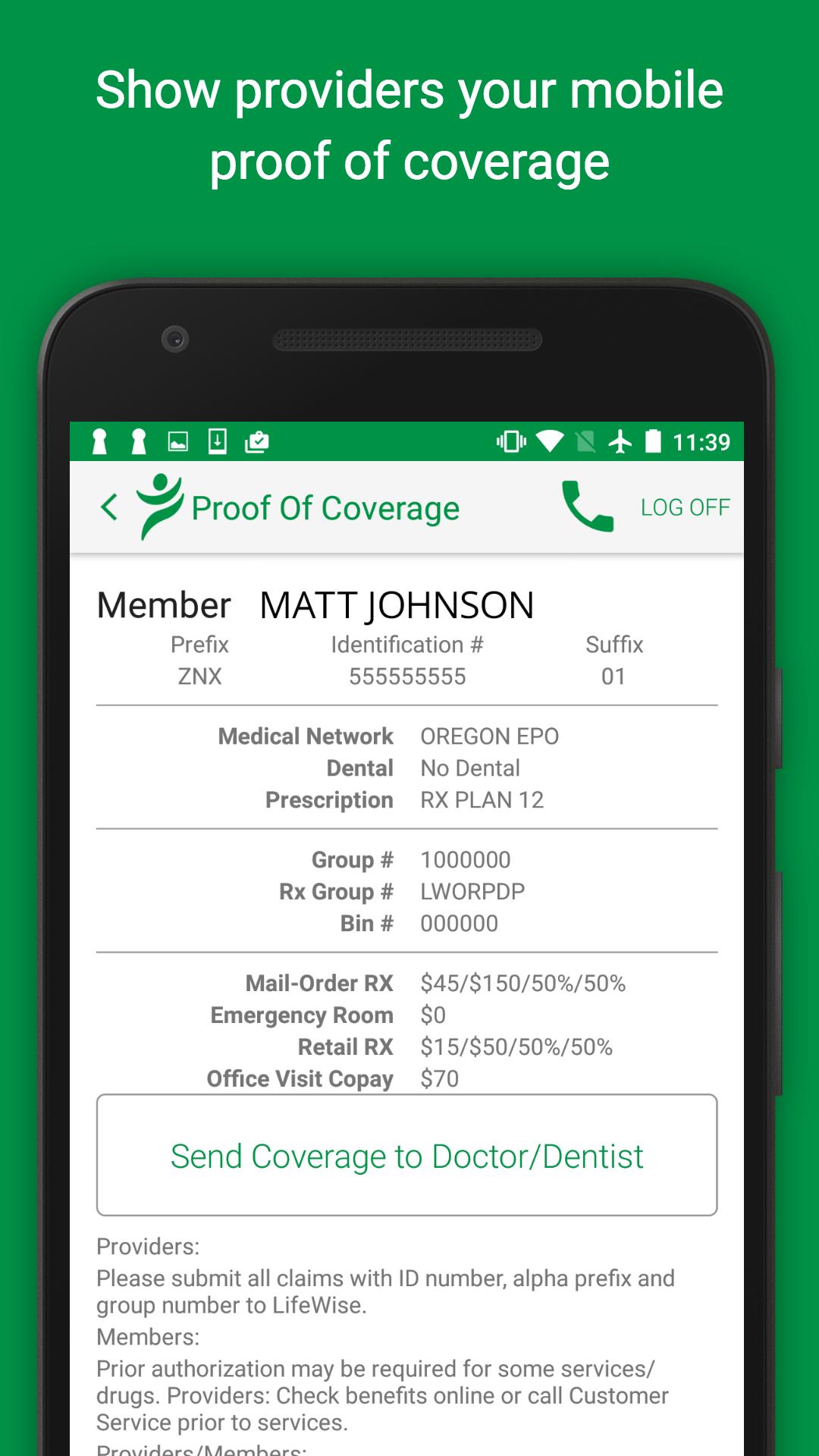Tap the clock showing 11:39
This screenshot has height=1456, width=819.
click(x=701, y=441)
